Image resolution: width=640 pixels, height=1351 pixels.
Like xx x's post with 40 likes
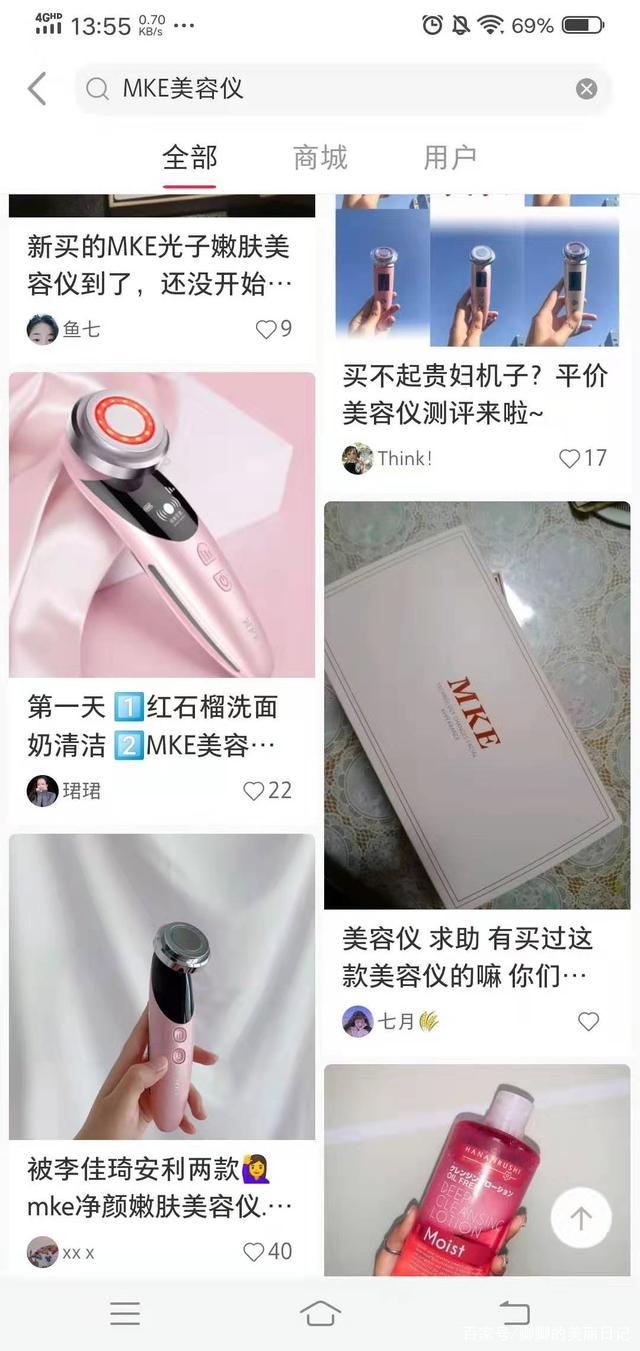tap(254, 1252)
